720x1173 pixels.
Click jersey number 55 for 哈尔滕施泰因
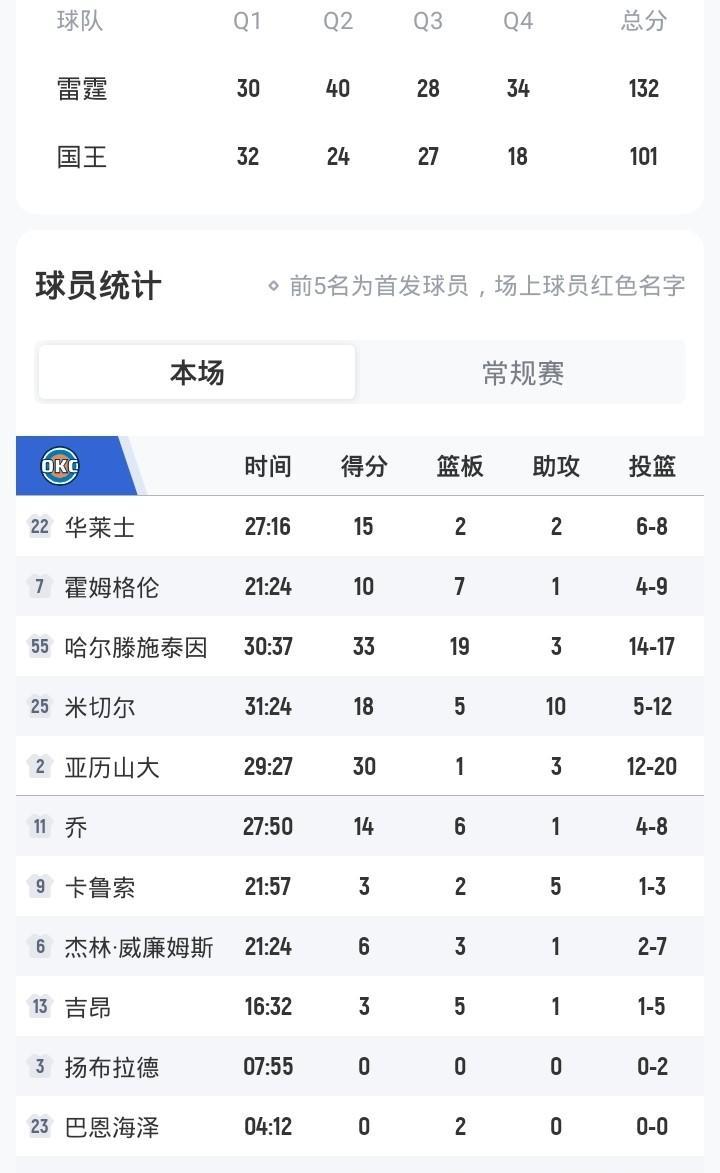tap(38, 646)
